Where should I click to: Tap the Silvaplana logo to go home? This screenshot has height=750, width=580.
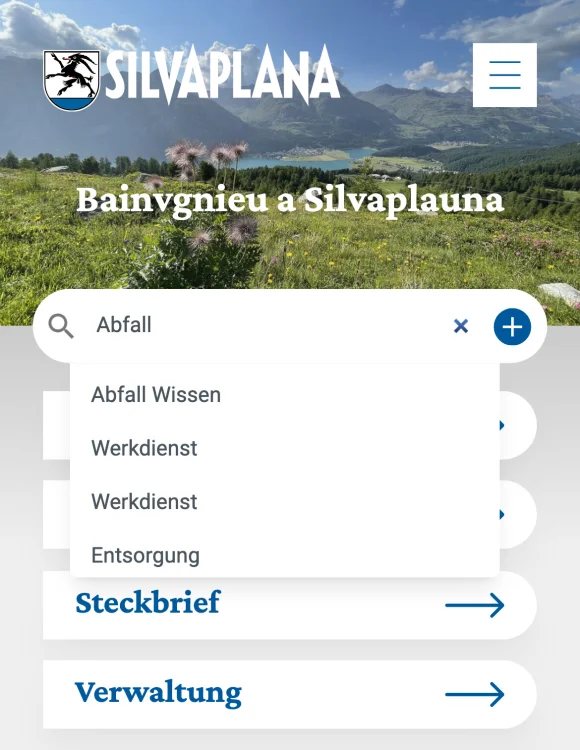pyautogui.click(x=191, y=77)
